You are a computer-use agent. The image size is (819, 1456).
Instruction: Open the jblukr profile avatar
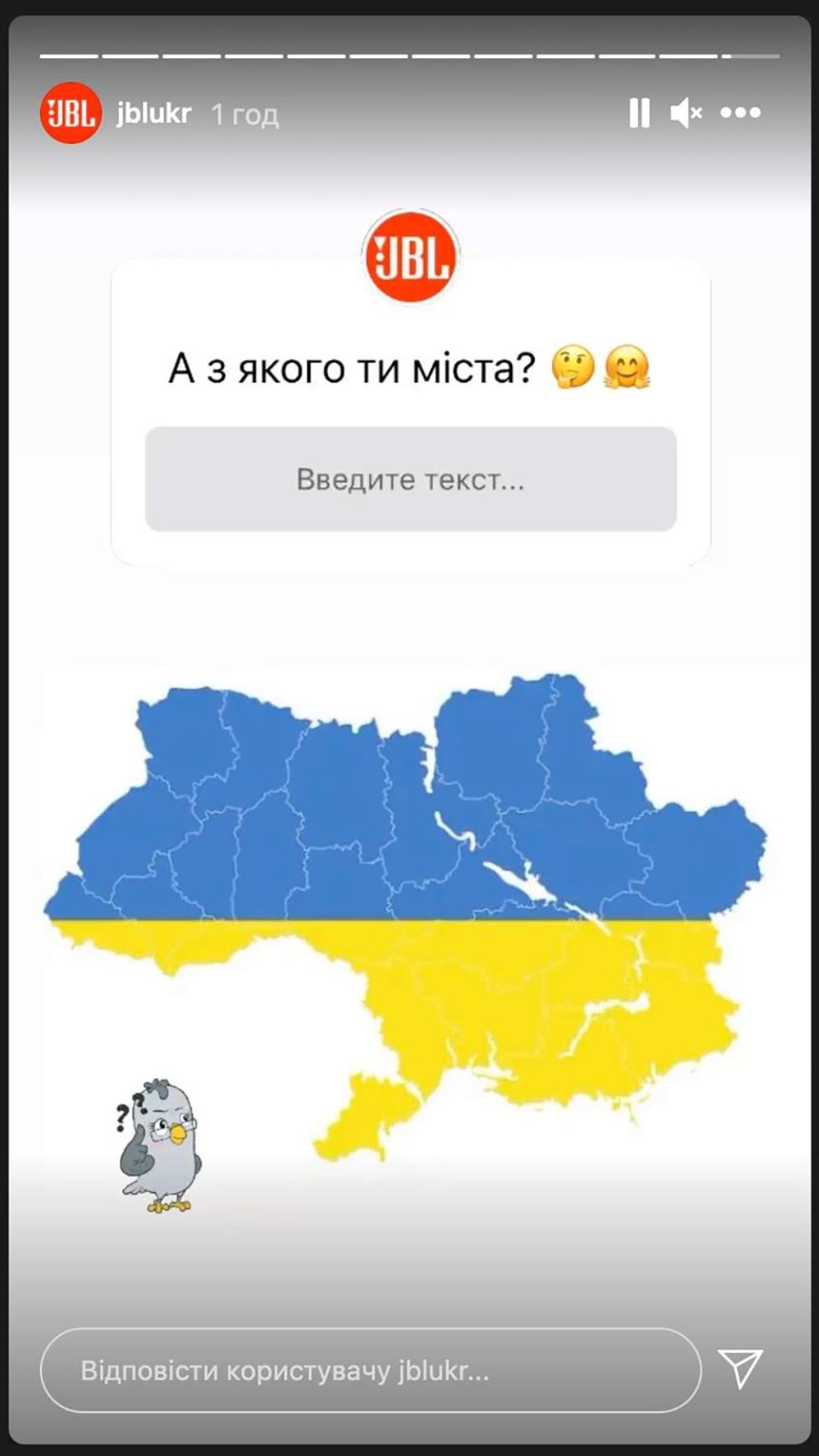click(70, 113)
